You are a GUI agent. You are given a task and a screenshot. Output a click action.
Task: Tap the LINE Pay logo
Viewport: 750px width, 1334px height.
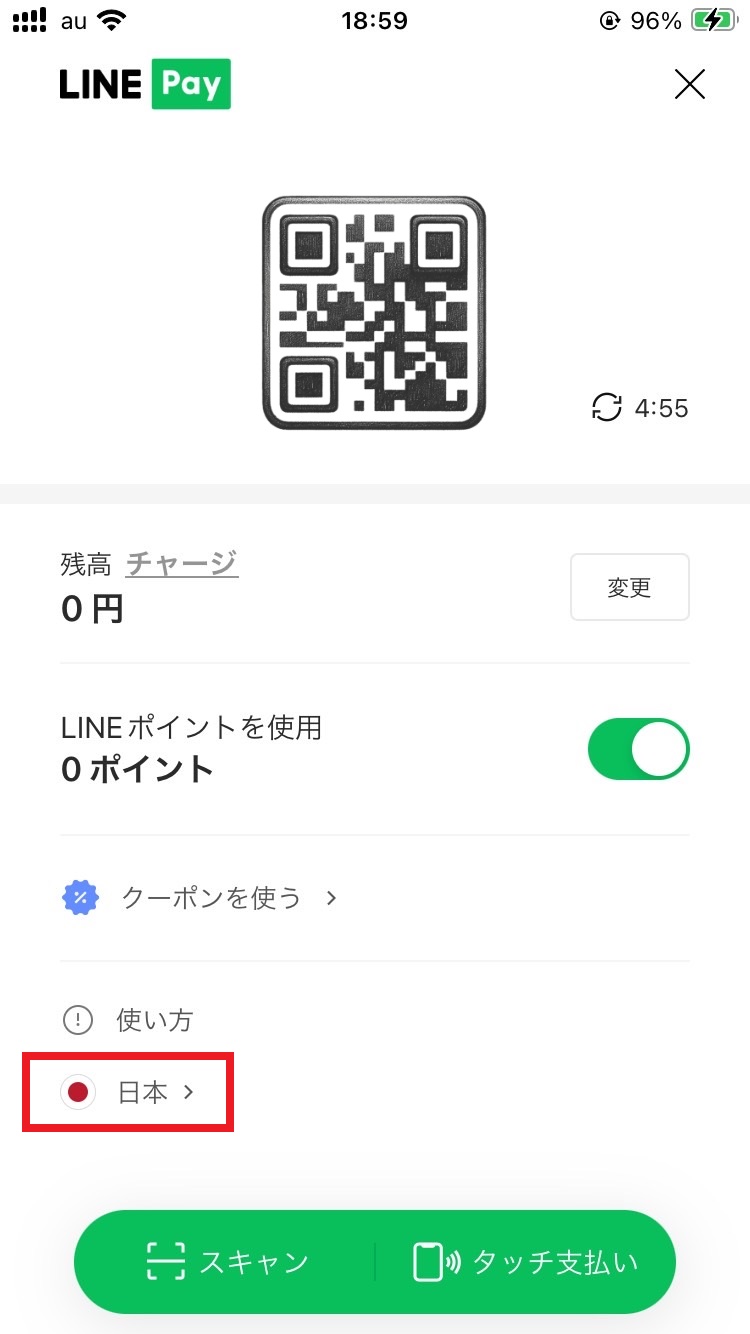tap(145, 84)
